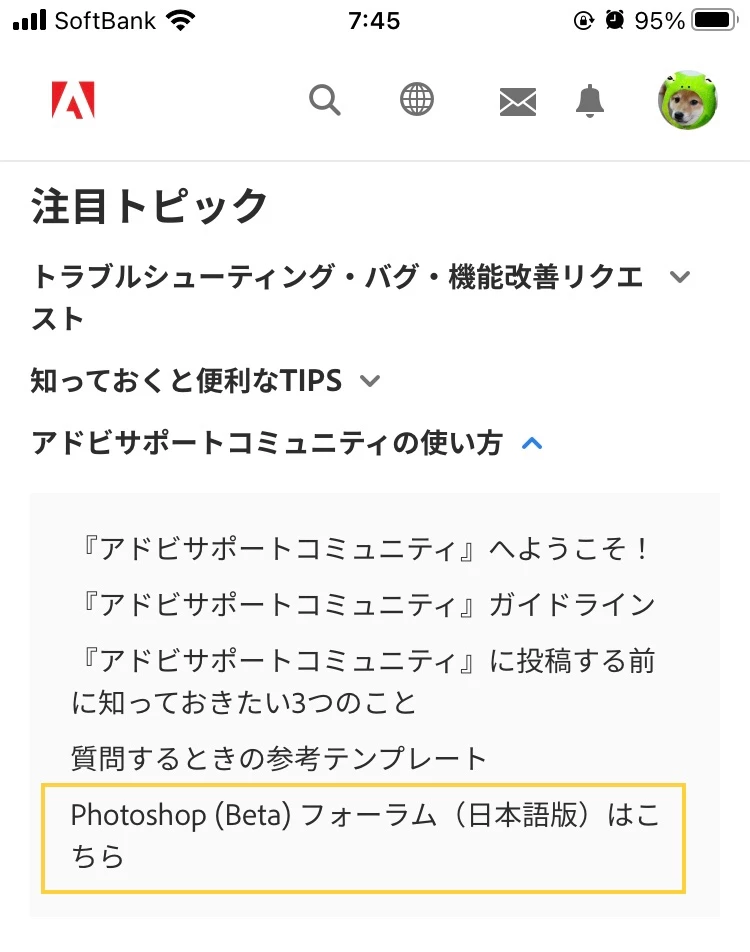Image resolution: width=750 pixels, height=952 pixels.
Task: Open Photoshop (Beta) フォーラム（日本語版）はこちら link
Action: (363, 836)
